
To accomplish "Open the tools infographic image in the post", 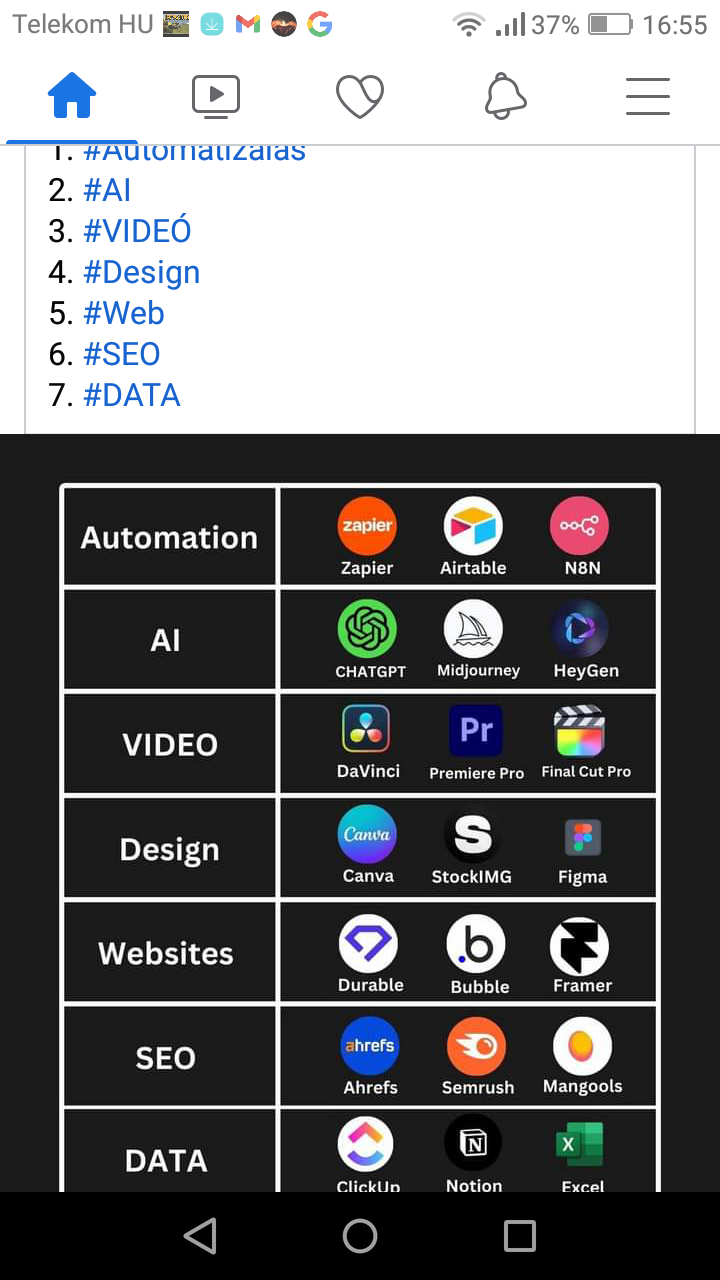I will [x=360, y=812].
